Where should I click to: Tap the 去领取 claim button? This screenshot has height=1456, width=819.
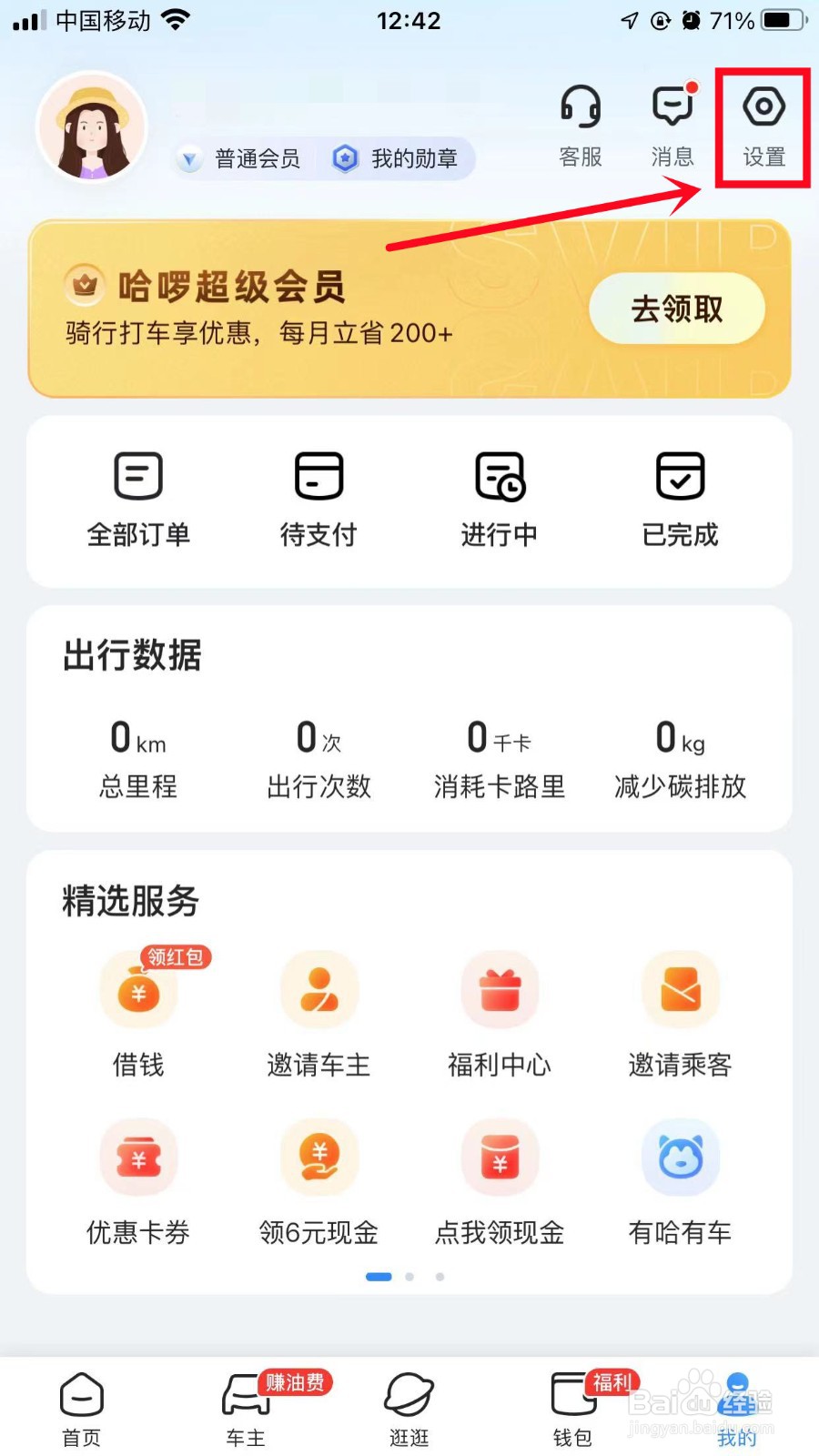pos(677,309)
